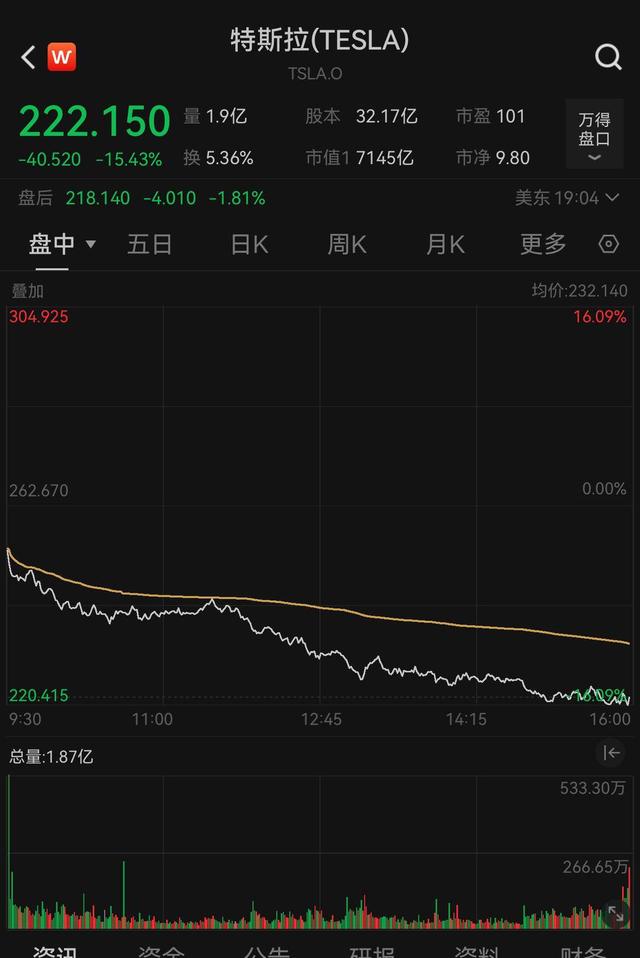Viewport: 640px width, 958px height.
Task: View the 月K chart
Action: pyautogui.click(x=445, y=244)
